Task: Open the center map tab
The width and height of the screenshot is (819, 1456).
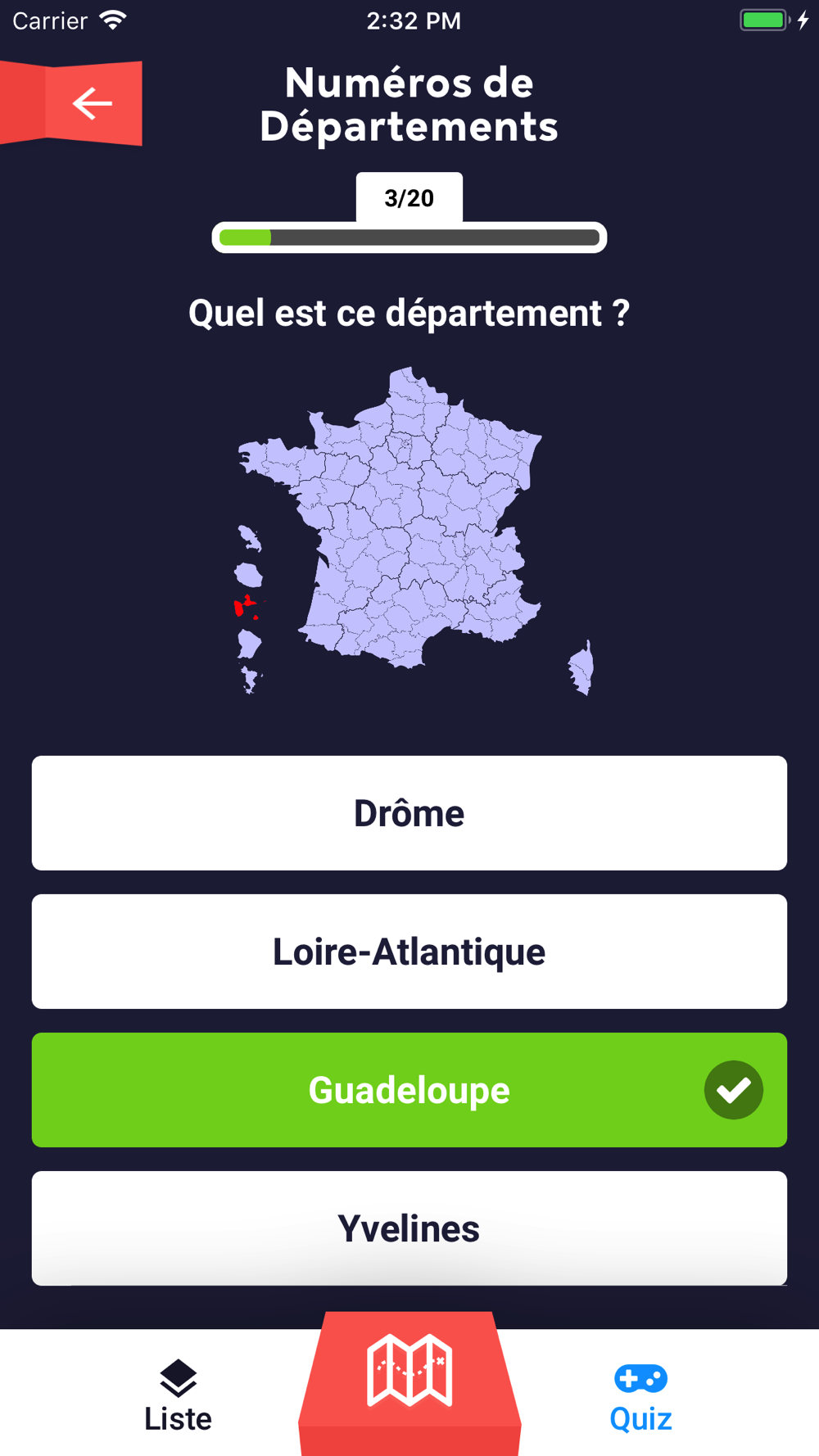Action: 409,1383
